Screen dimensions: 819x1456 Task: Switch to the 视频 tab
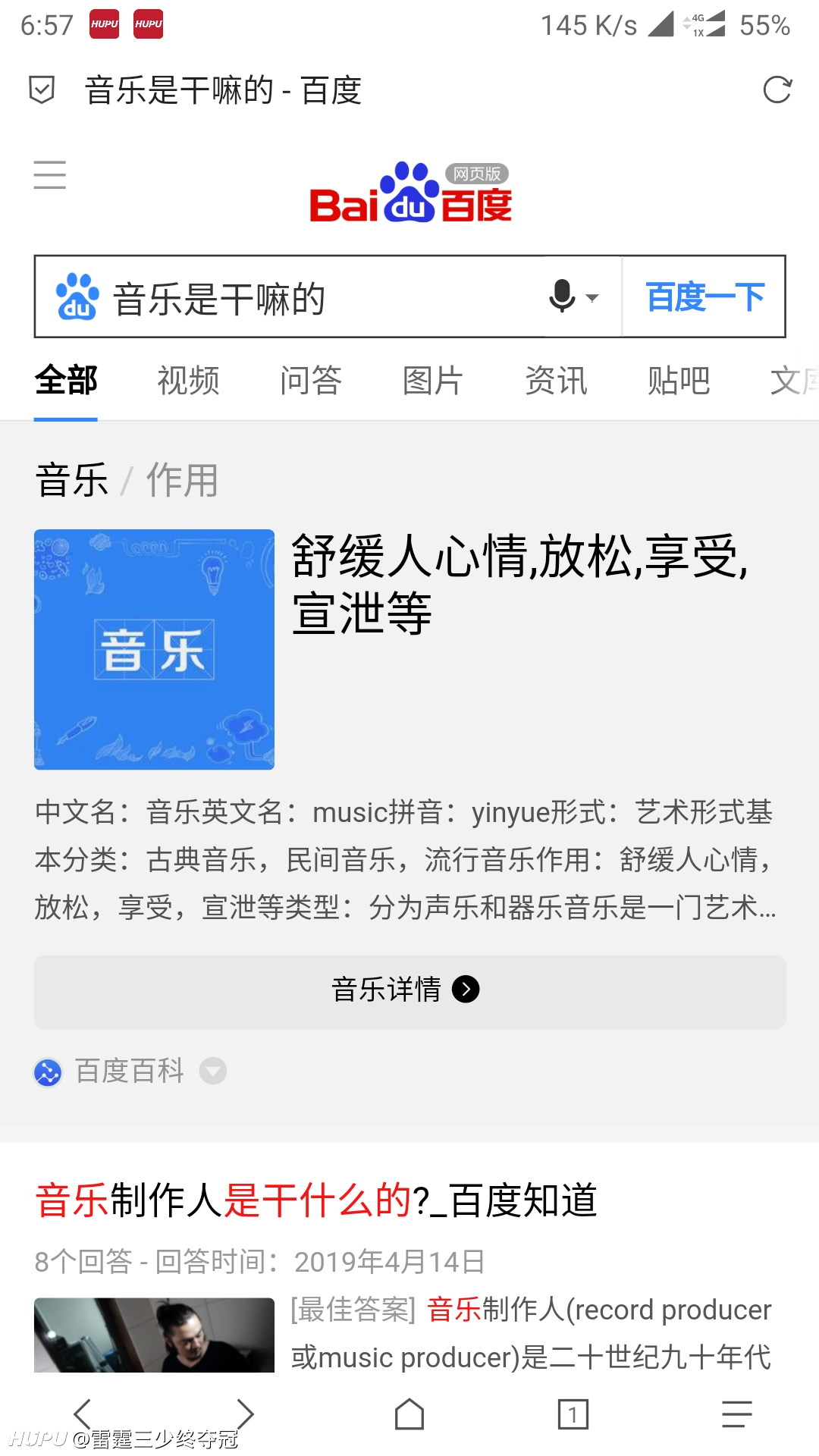coord(188,381)
